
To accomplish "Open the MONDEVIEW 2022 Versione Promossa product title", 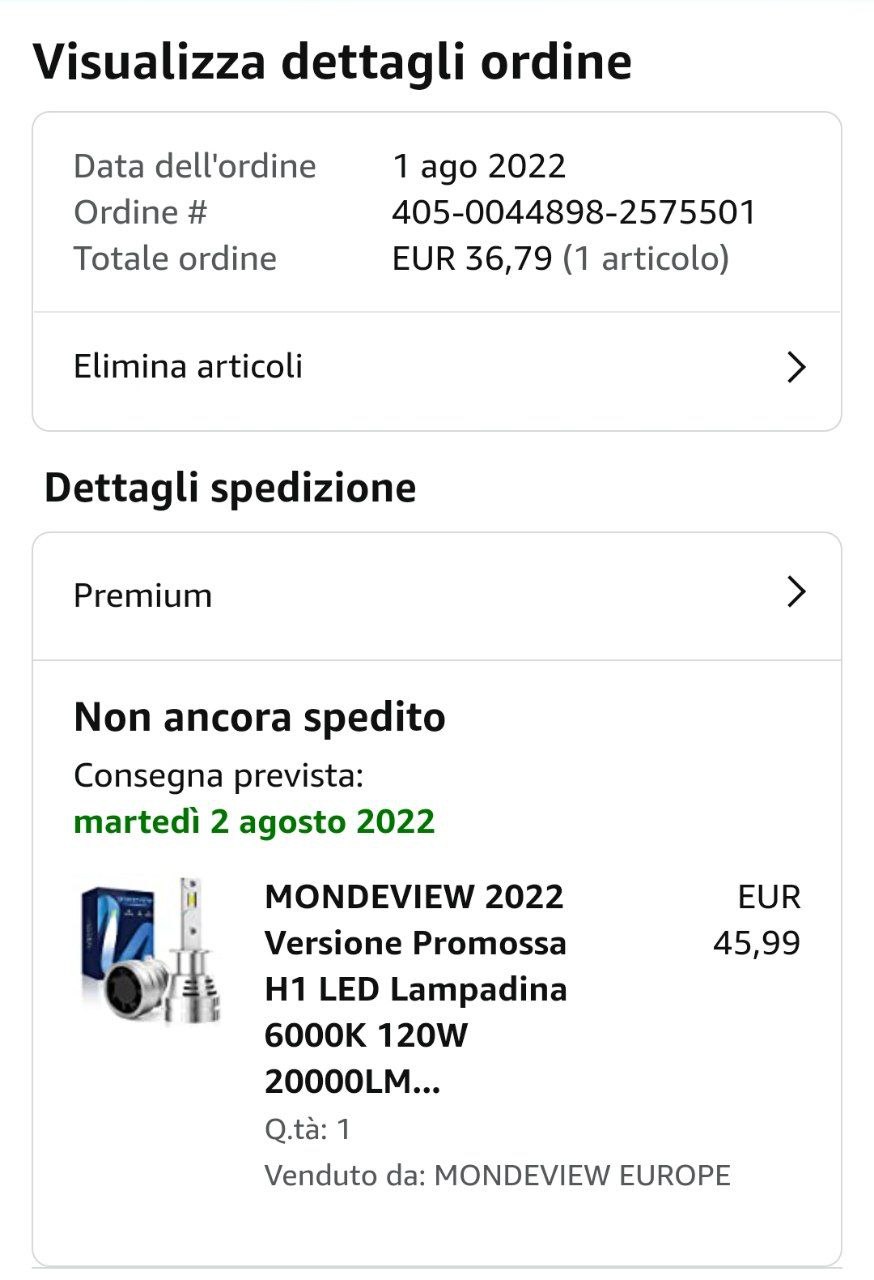I will point(416,989).
